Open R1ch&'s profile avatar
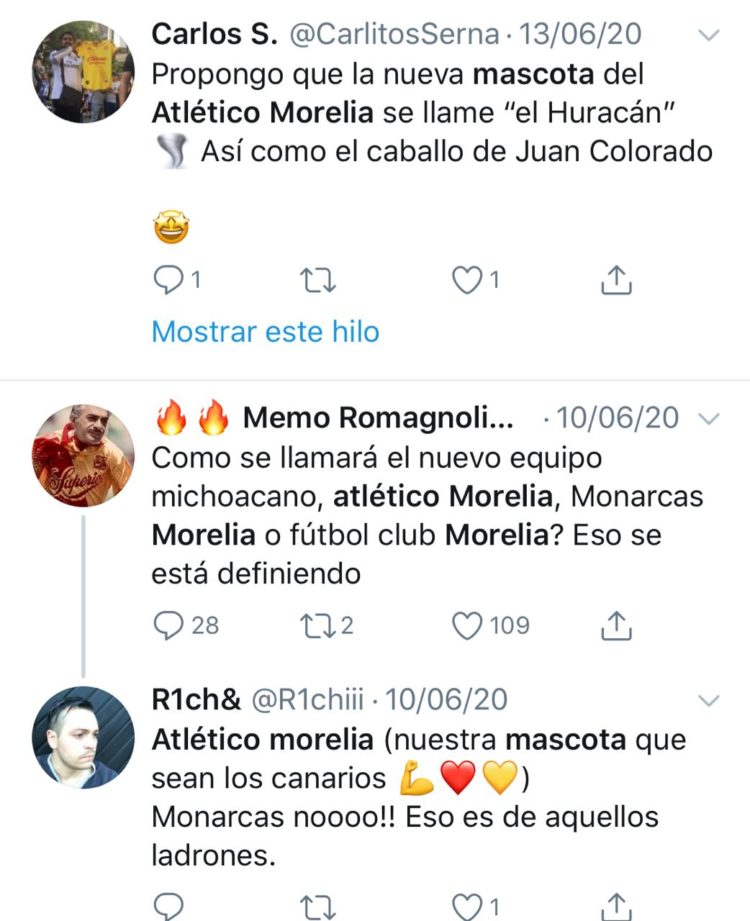Screen dimensions: 750x921 coord(83,737)
